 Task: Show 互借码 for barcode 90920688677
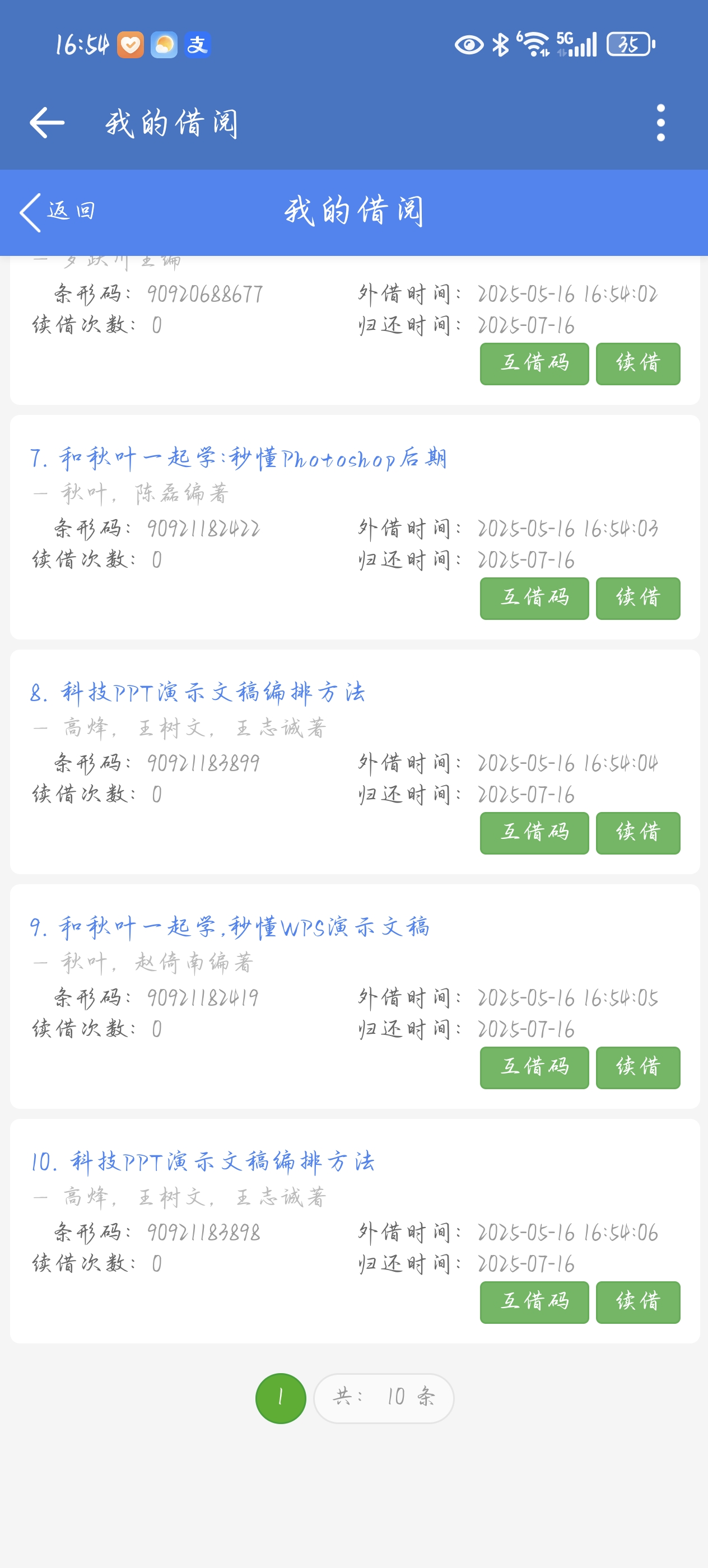[534, 363]
